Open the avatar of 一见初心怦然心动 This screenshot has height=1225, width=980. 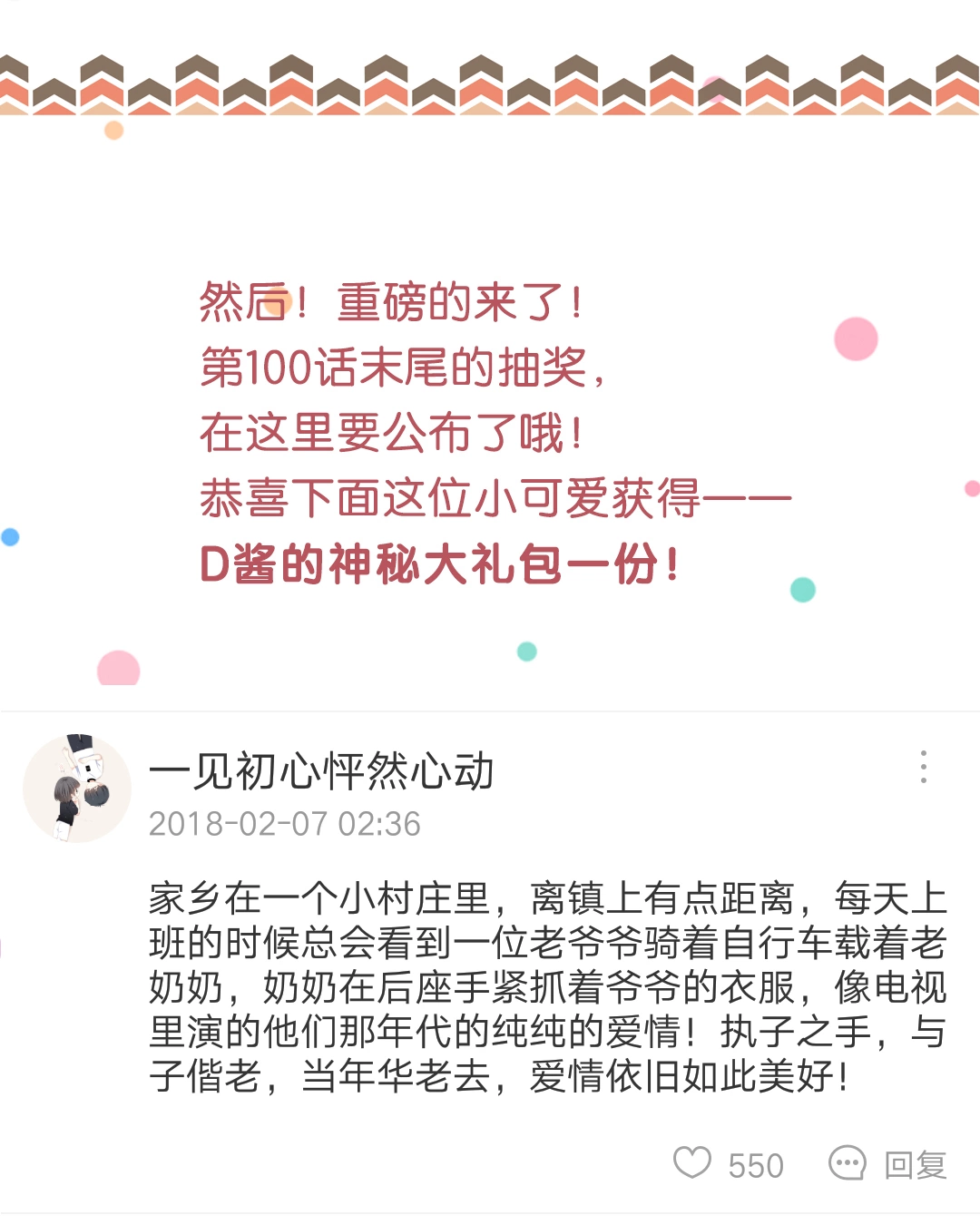click(77, 789)
